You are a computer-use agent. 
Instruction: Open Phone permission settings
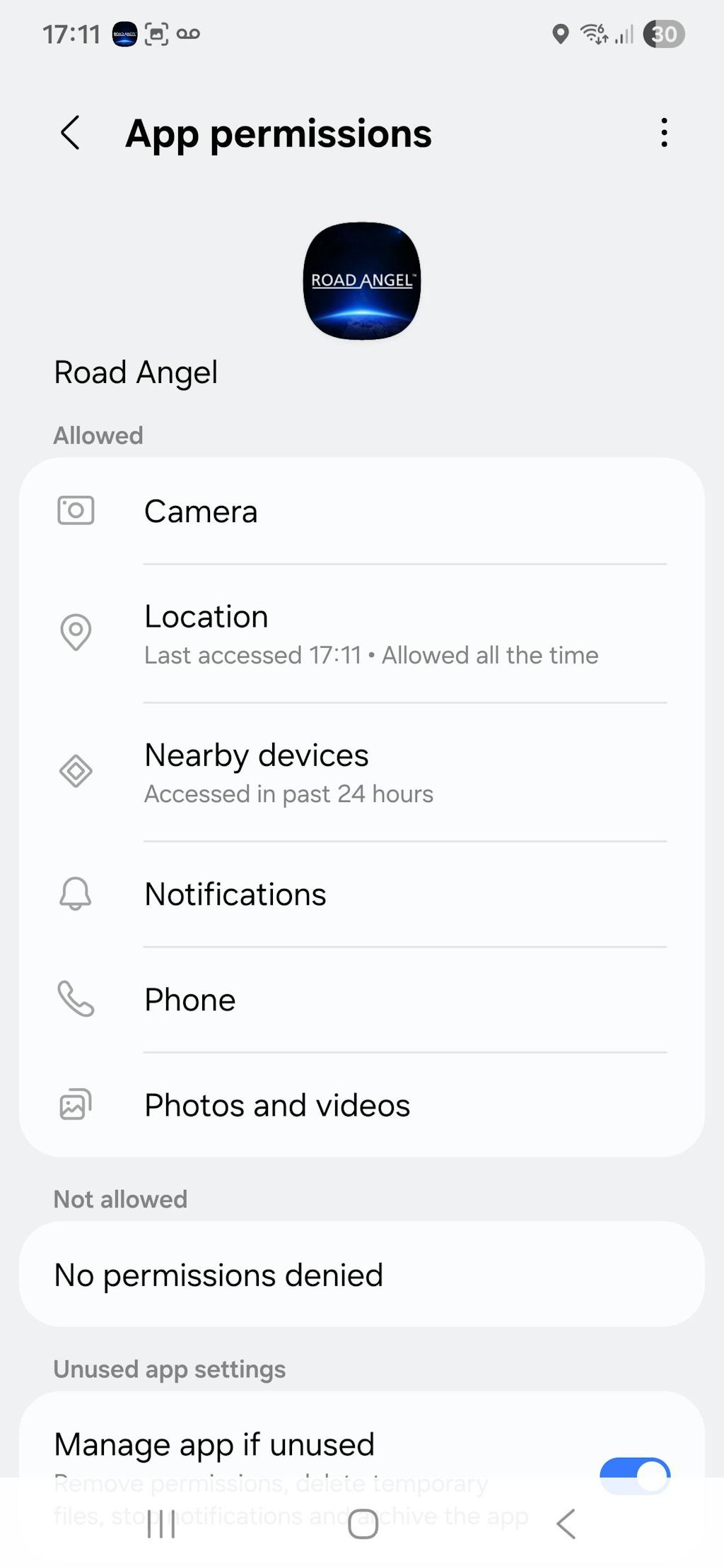pyautogui.click(x=362, y=999)
